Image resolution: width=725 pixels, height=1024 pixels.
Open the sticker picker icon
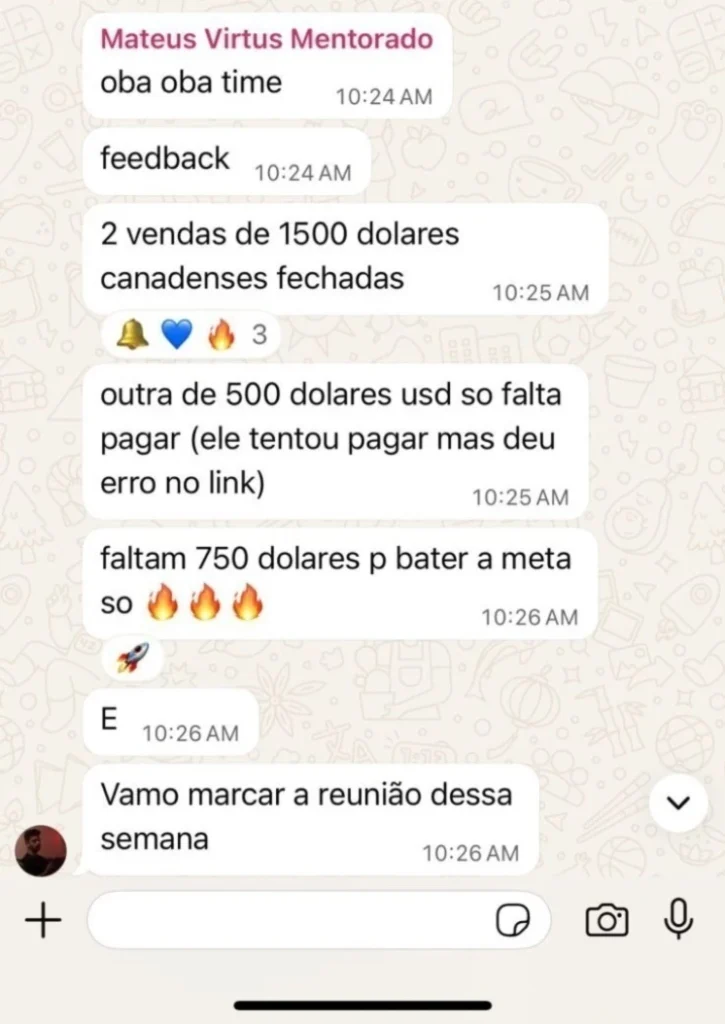click(x=513, y=920)
